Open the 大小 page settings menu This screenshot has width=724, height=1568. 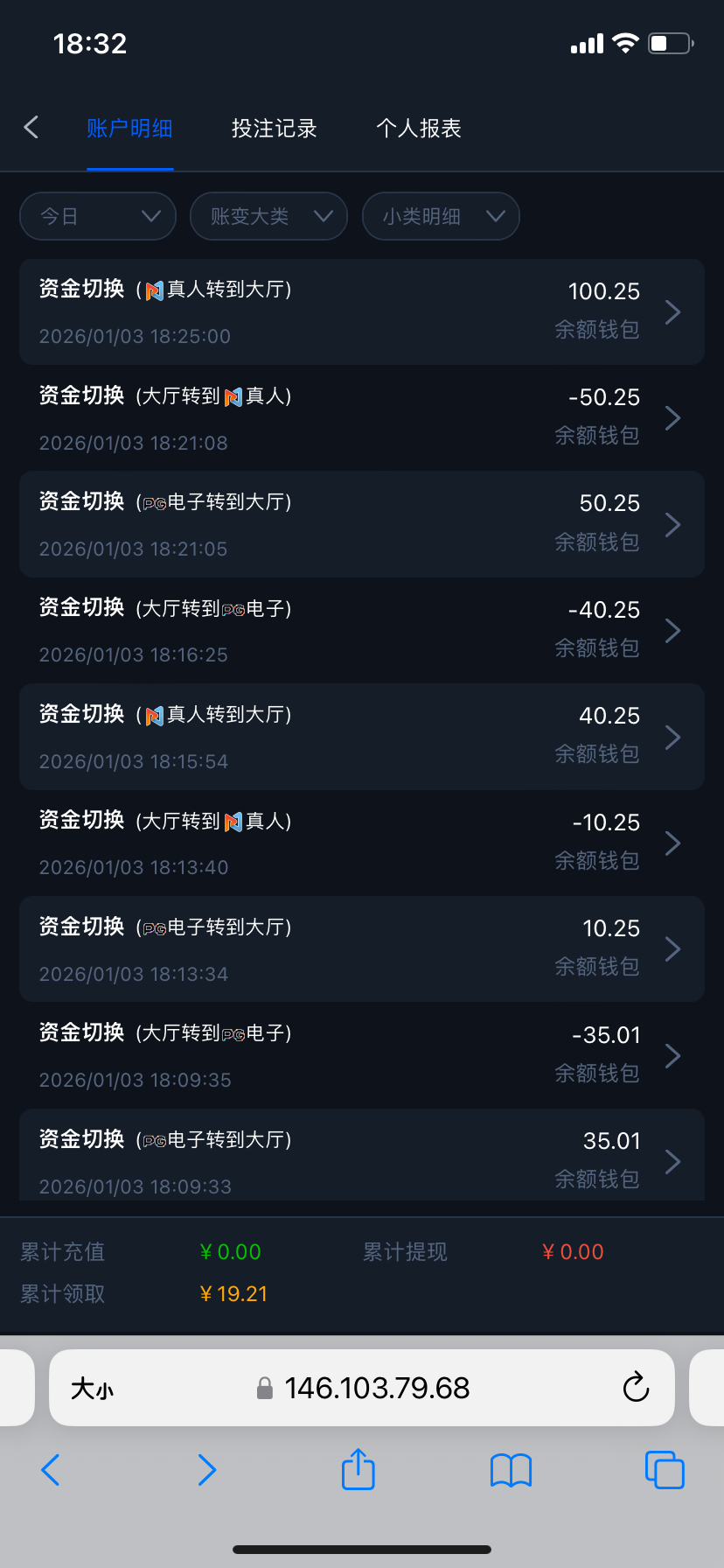(92, 1389)
